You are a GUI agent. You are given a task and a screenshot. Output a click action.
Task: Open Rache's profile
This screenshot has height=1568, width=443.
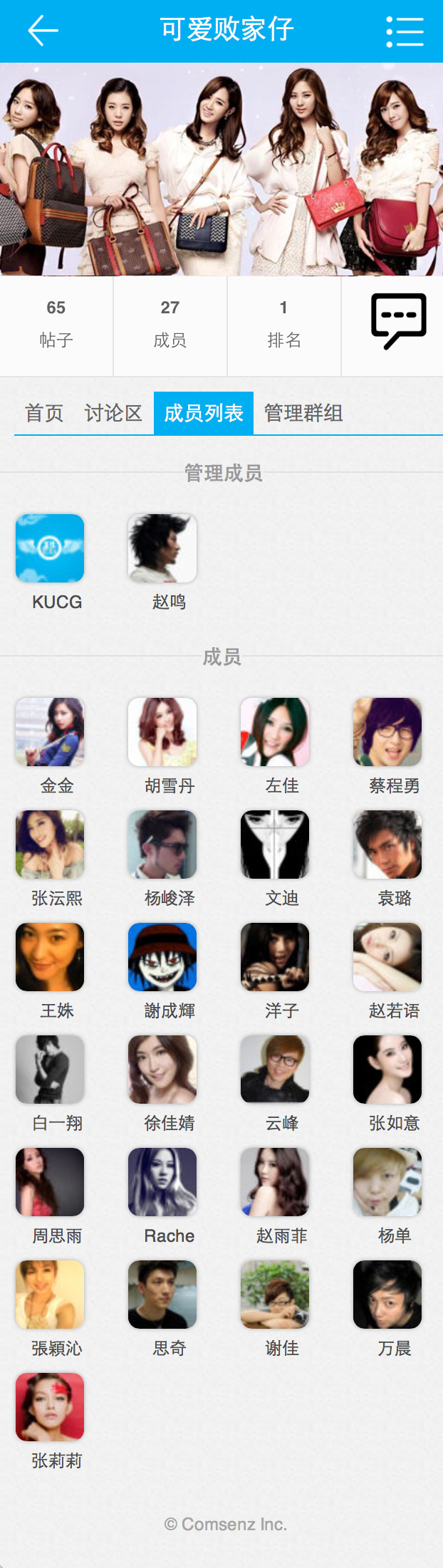[x=162, y=1182]
